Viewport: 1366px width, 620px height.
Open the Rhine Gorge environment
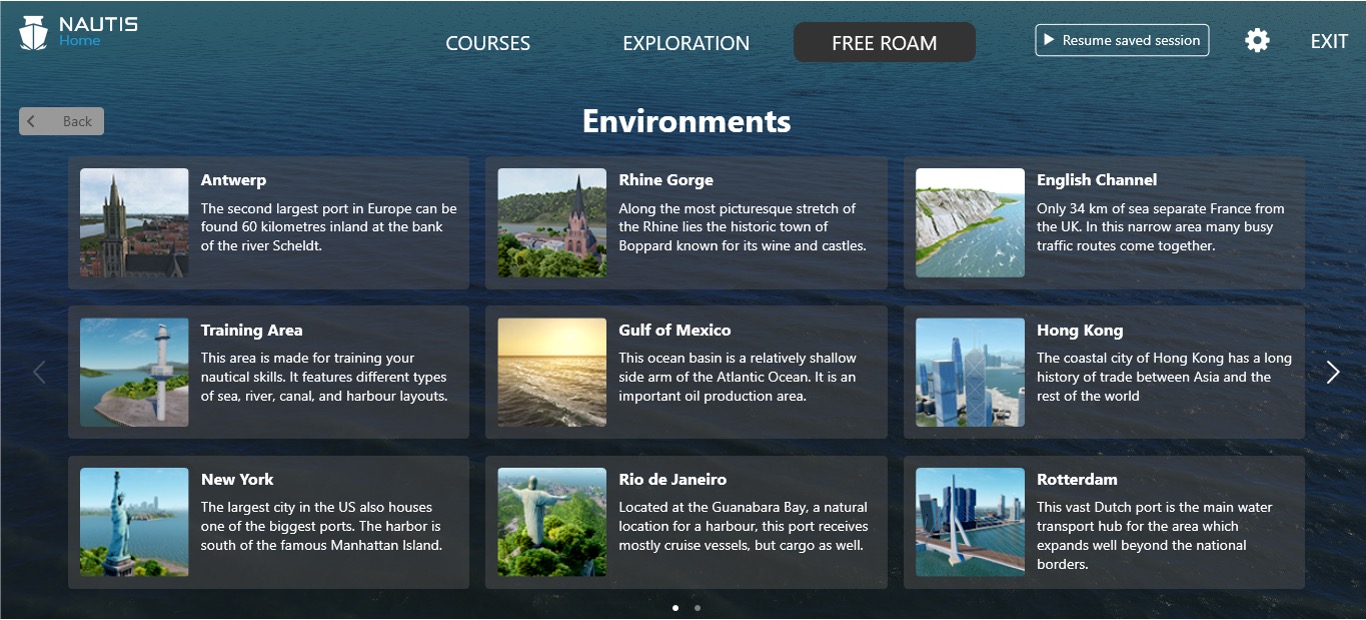click(x=686, y=223)
